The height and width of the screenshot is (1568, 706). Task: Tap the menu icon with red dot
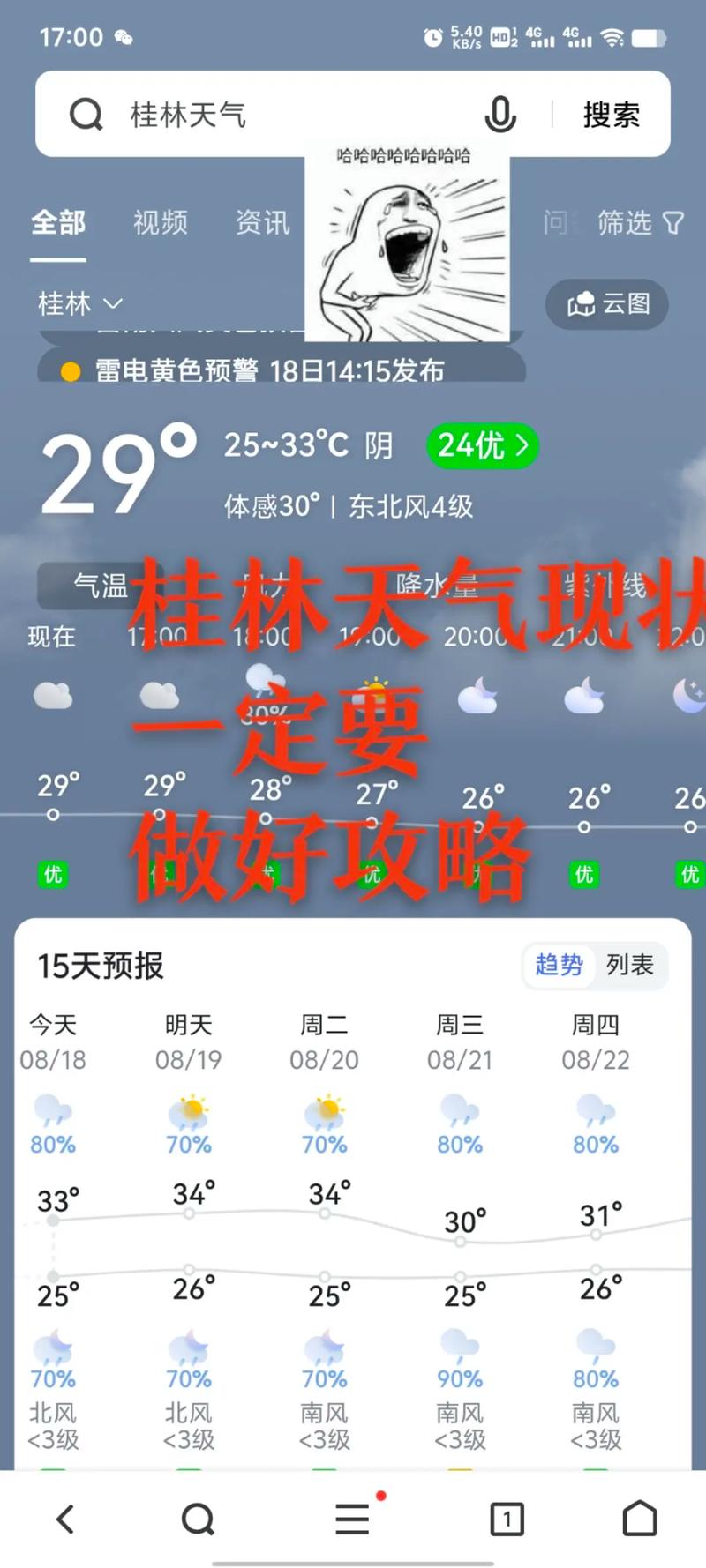[351, 1519]
